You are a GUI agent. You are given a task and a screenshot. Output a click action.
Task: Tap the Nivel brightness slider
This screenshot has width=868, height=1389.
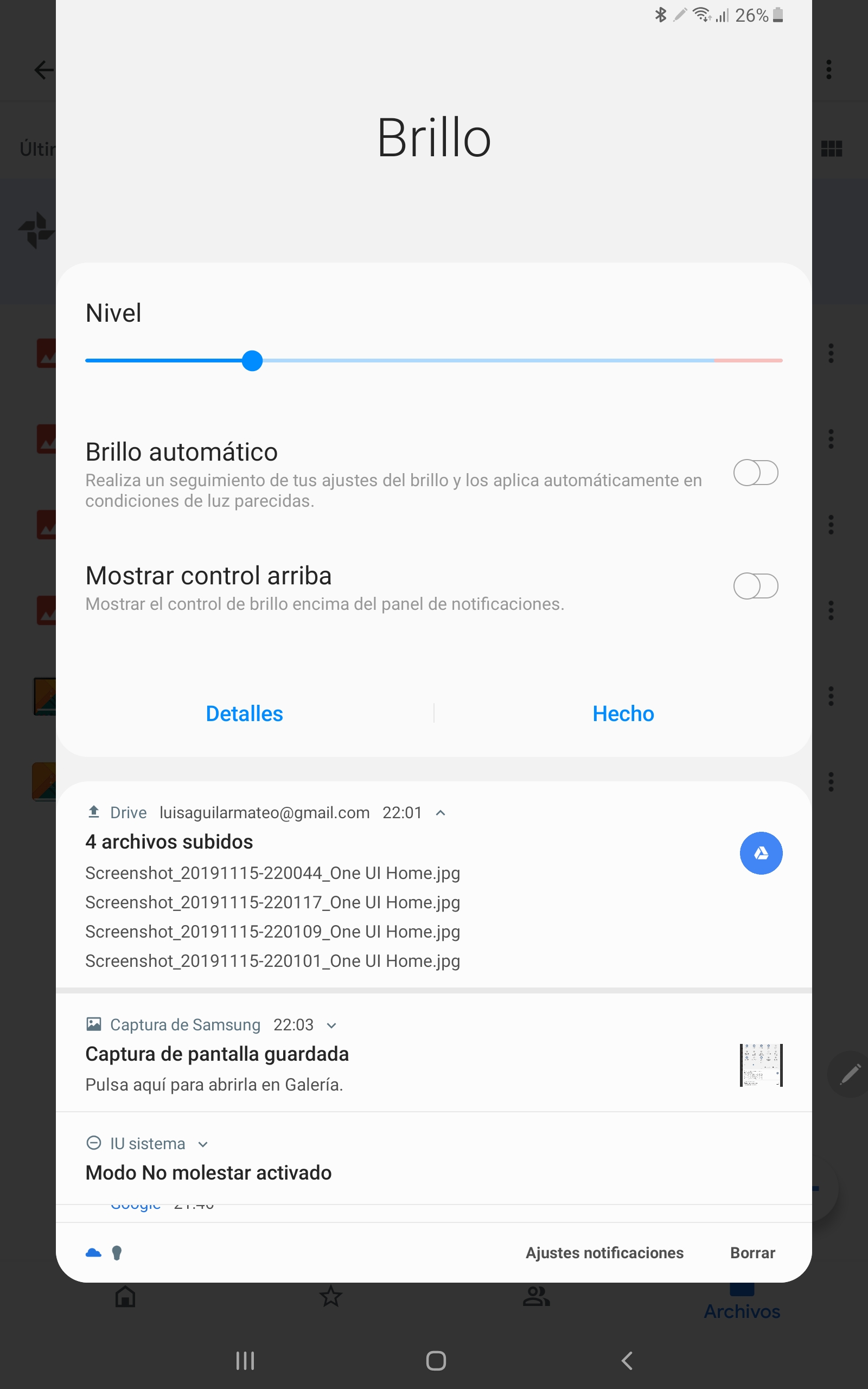433,360
